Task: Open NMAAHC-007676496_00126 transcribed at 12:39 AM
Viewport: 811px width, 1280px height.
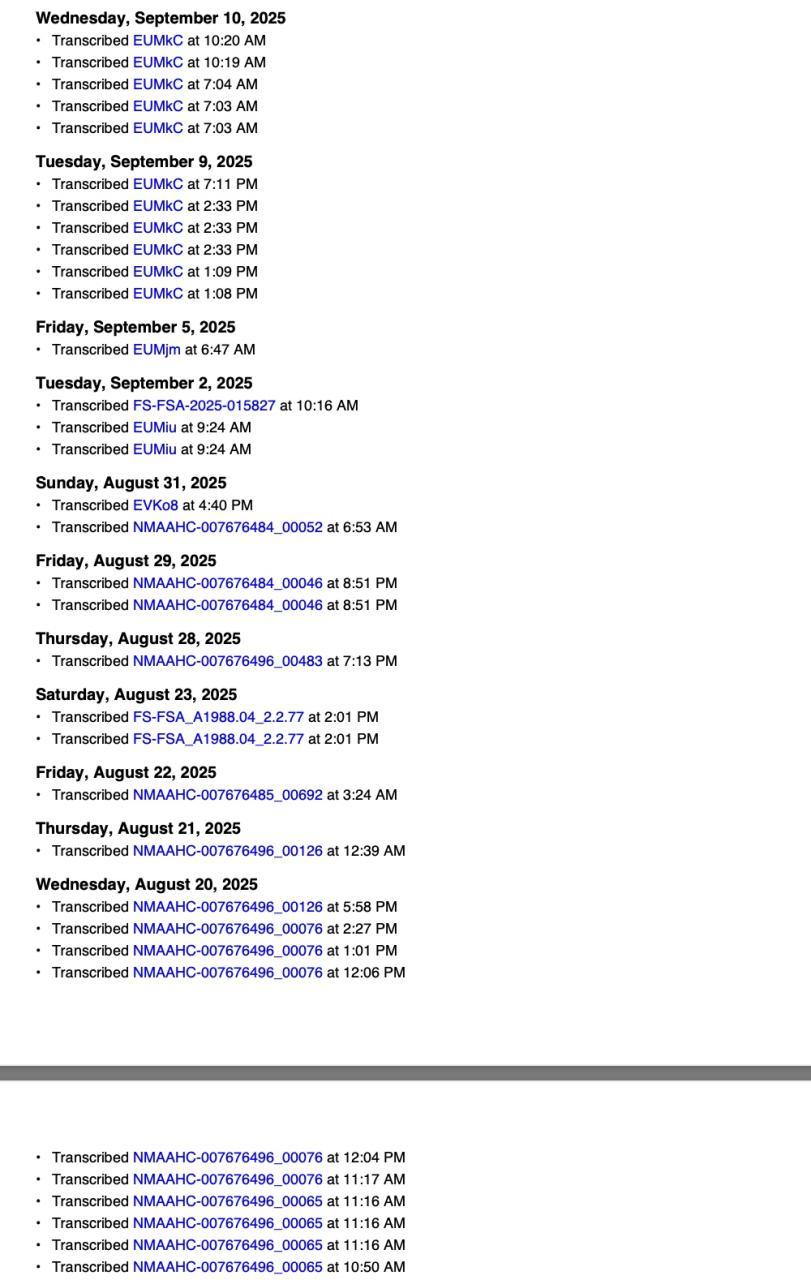Action: coord(228,852)
